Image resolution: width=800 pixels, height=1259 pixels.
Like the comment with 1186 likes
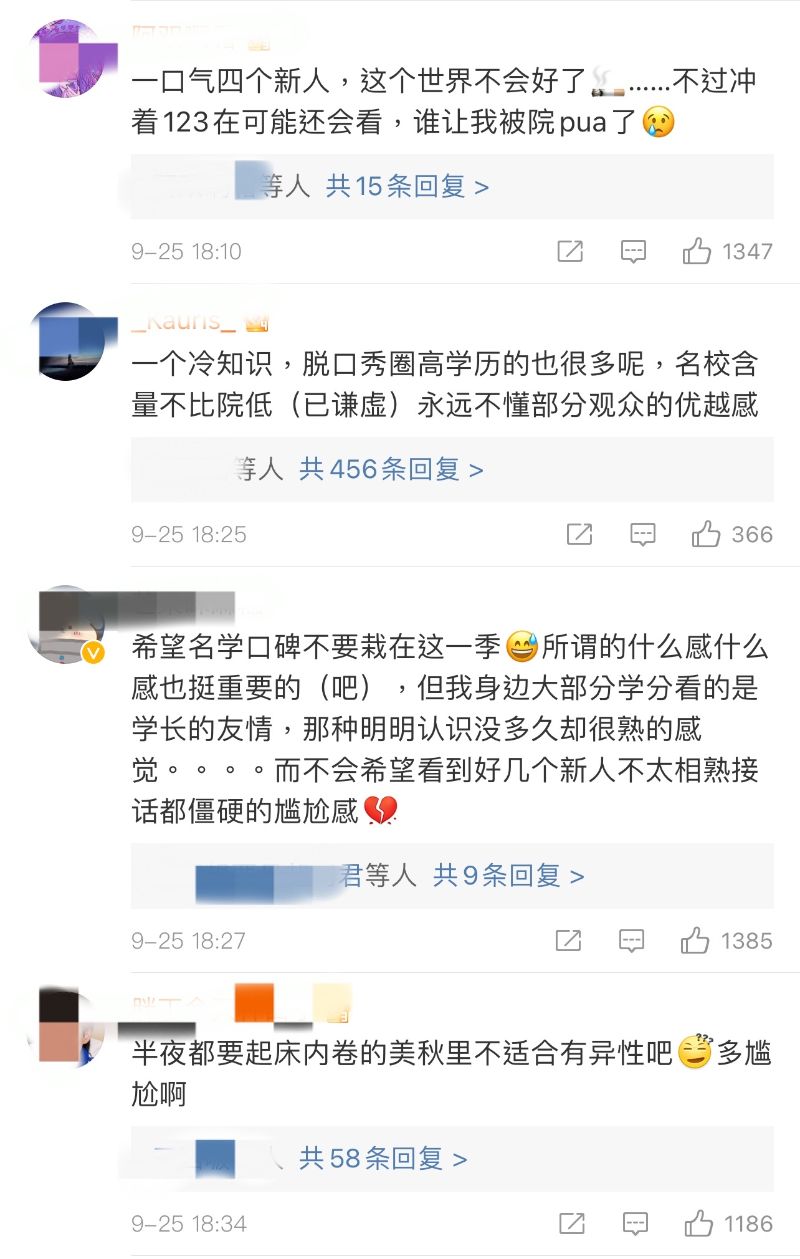[x=697, y=1223]
